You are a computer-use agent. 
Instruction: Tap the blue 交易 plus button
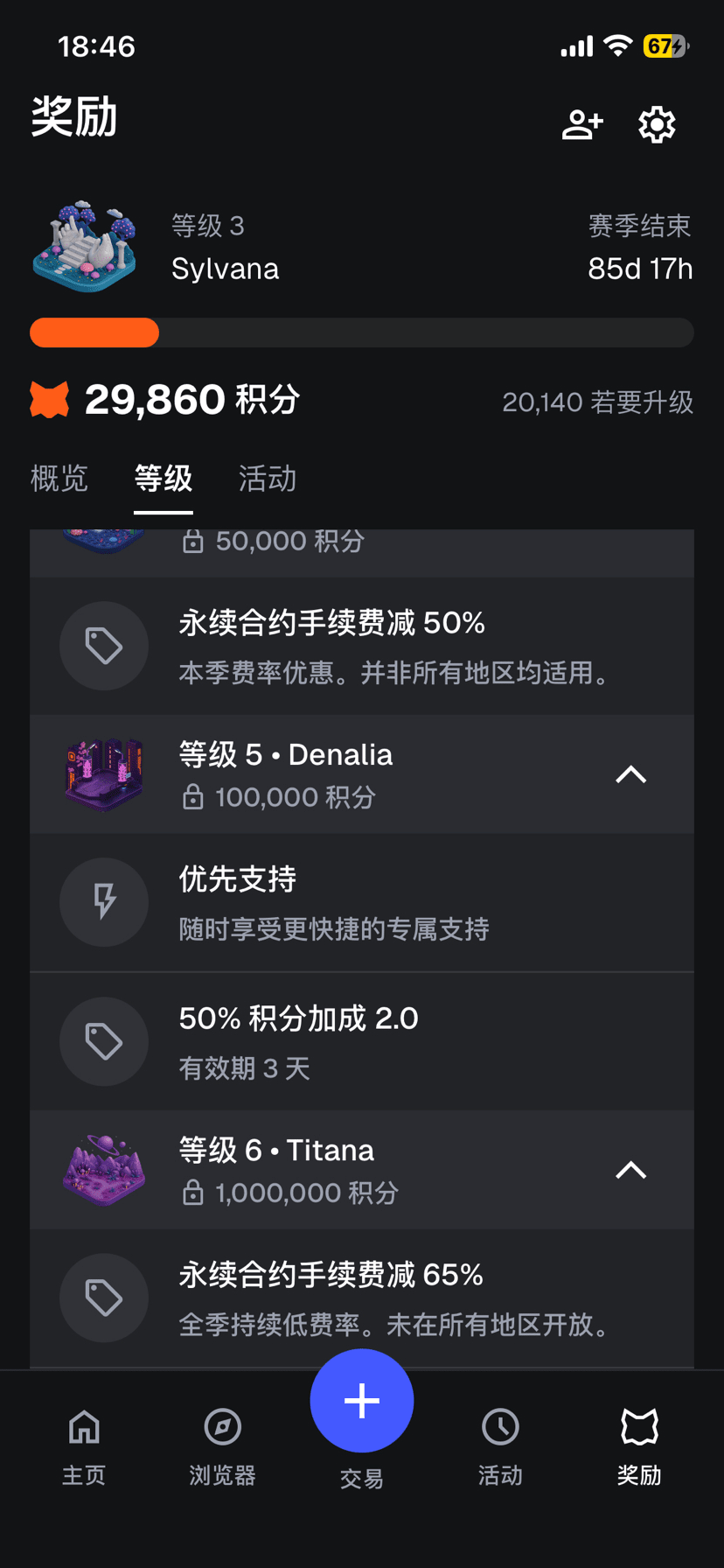362,1401
